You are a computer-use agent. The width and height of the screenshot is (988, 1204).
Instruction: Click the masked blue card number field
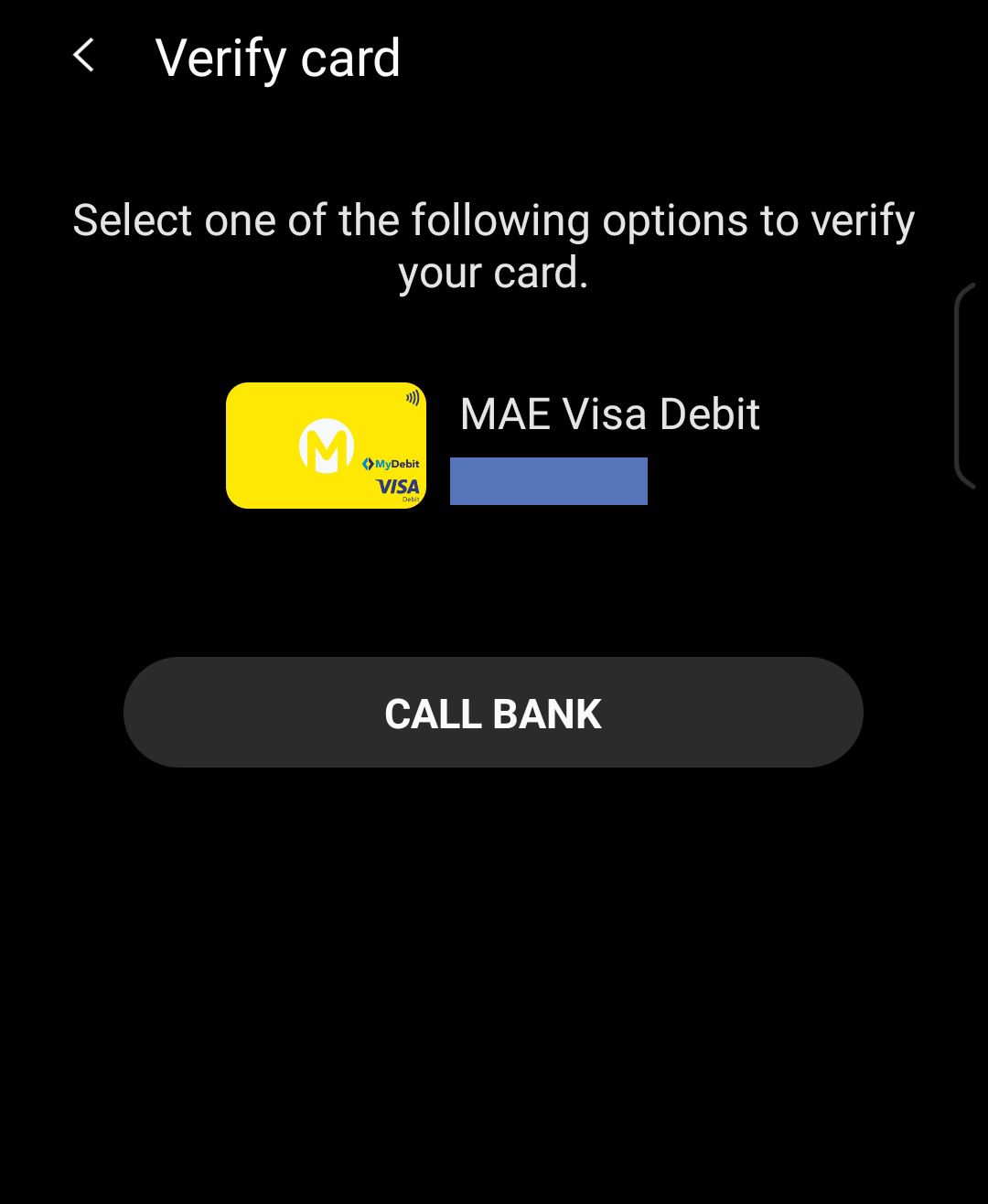[548, 479]
